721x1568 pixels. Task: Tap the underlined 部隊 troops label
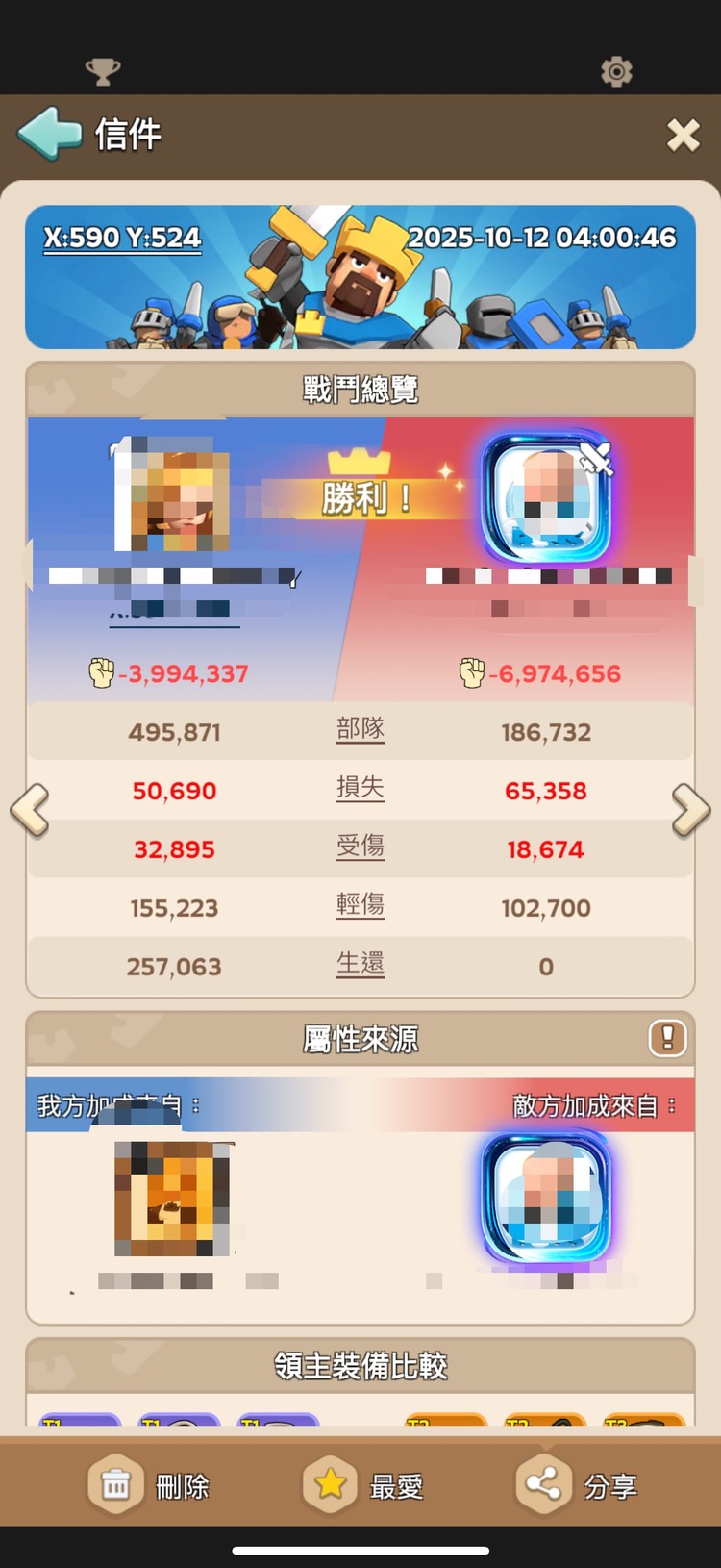pyautogui.click(x=360, y=729)
